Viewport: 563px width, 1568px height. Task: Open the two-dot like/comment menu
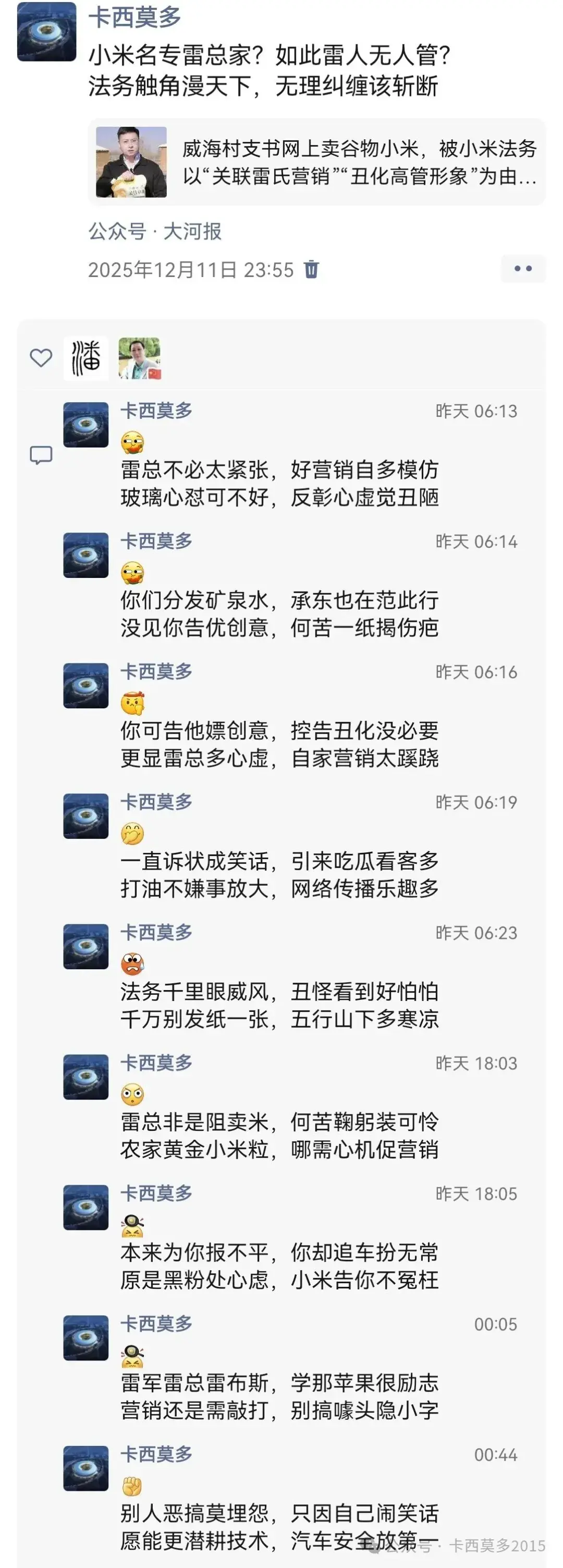523,269
